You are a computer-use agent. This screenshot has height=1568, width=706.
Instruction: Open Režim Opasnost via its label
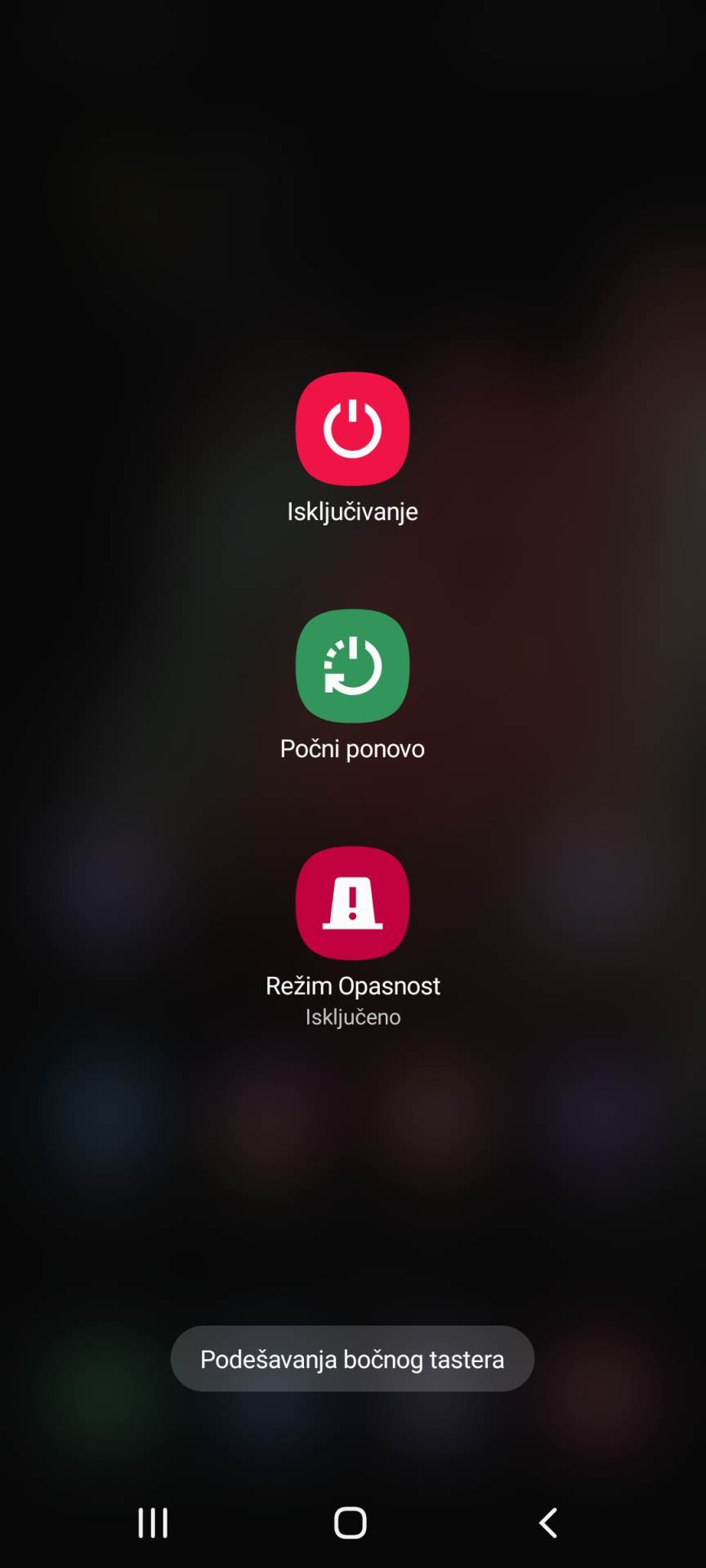(352, 985)
